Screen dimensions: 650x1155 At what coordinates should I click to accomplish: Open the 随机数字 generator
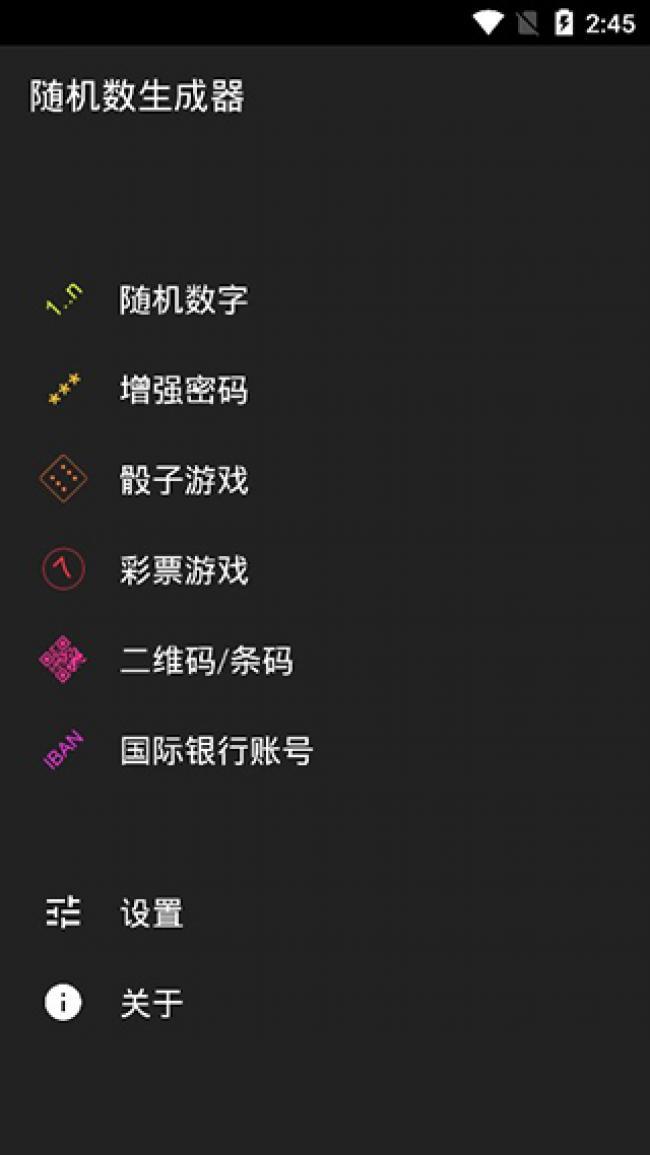pyautogui.click(x=183, y=300)
